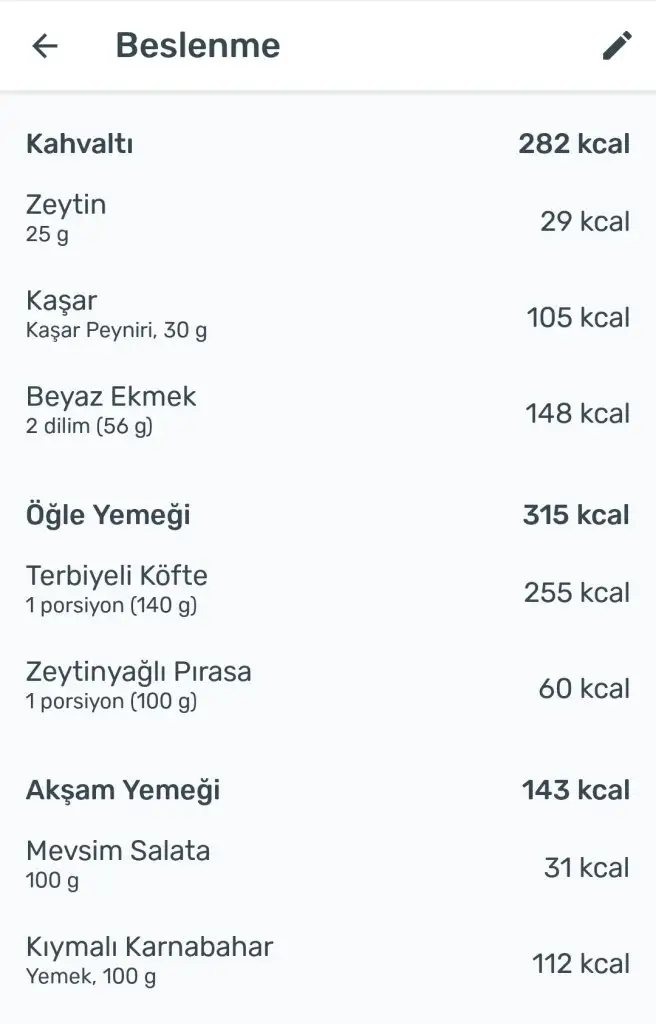Open the Zeytinyağlı Pırasa entry
The width and height of the screenshot is (656, 1024).
328,686
